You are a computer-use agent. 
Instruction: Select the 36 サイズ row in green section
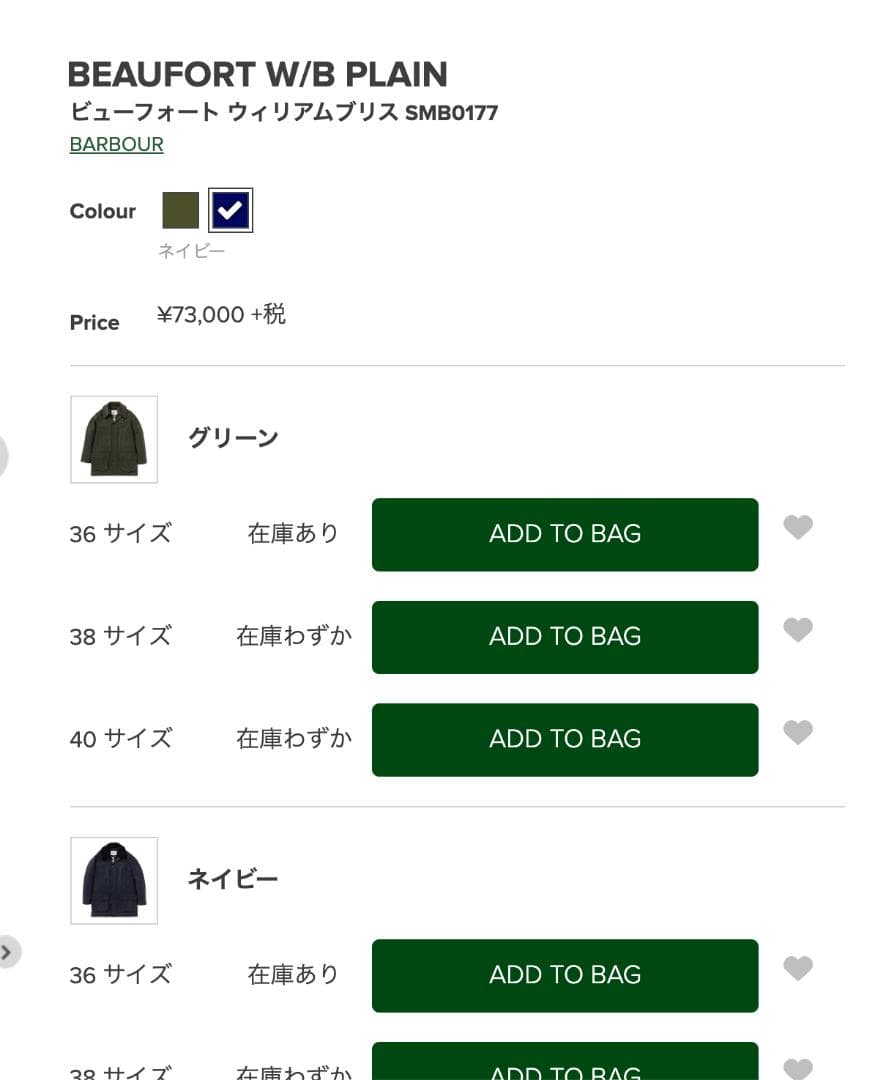[x=120, y=534]
